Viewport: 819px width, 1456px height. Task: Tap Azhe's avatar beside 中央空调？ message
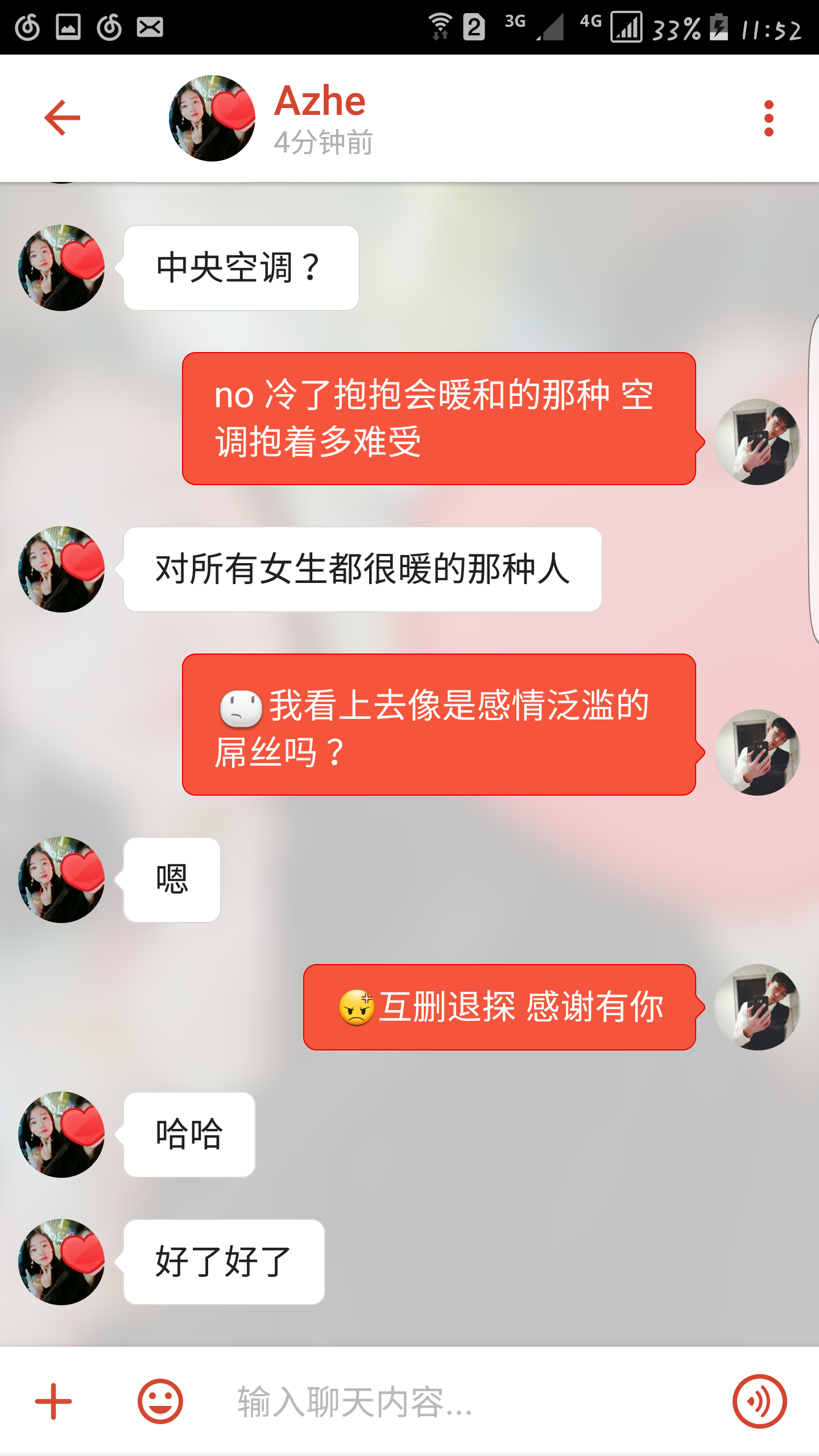pyautogui.click(x=61, y=268)
